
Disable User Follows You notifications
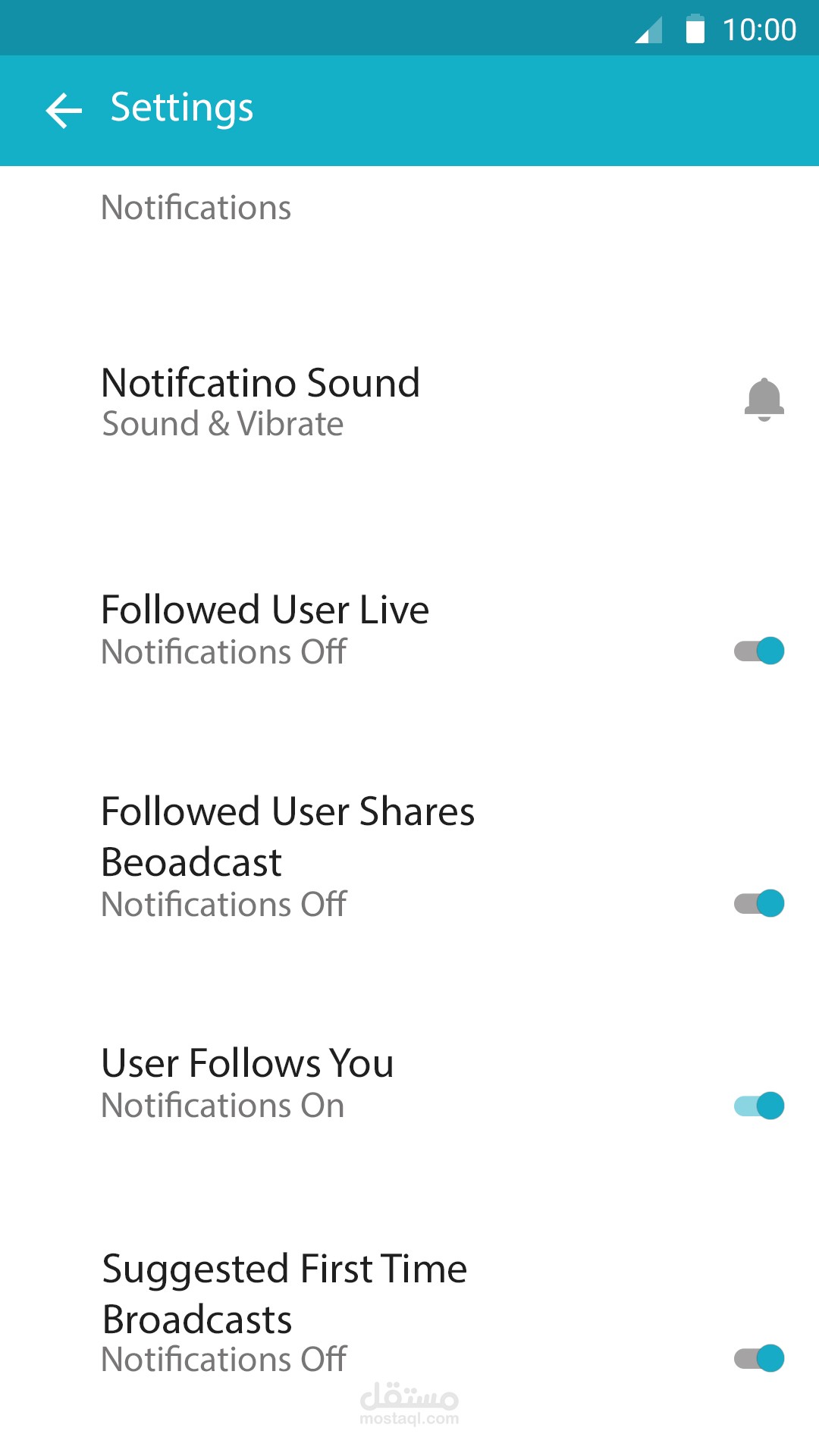pos(759,1106)
